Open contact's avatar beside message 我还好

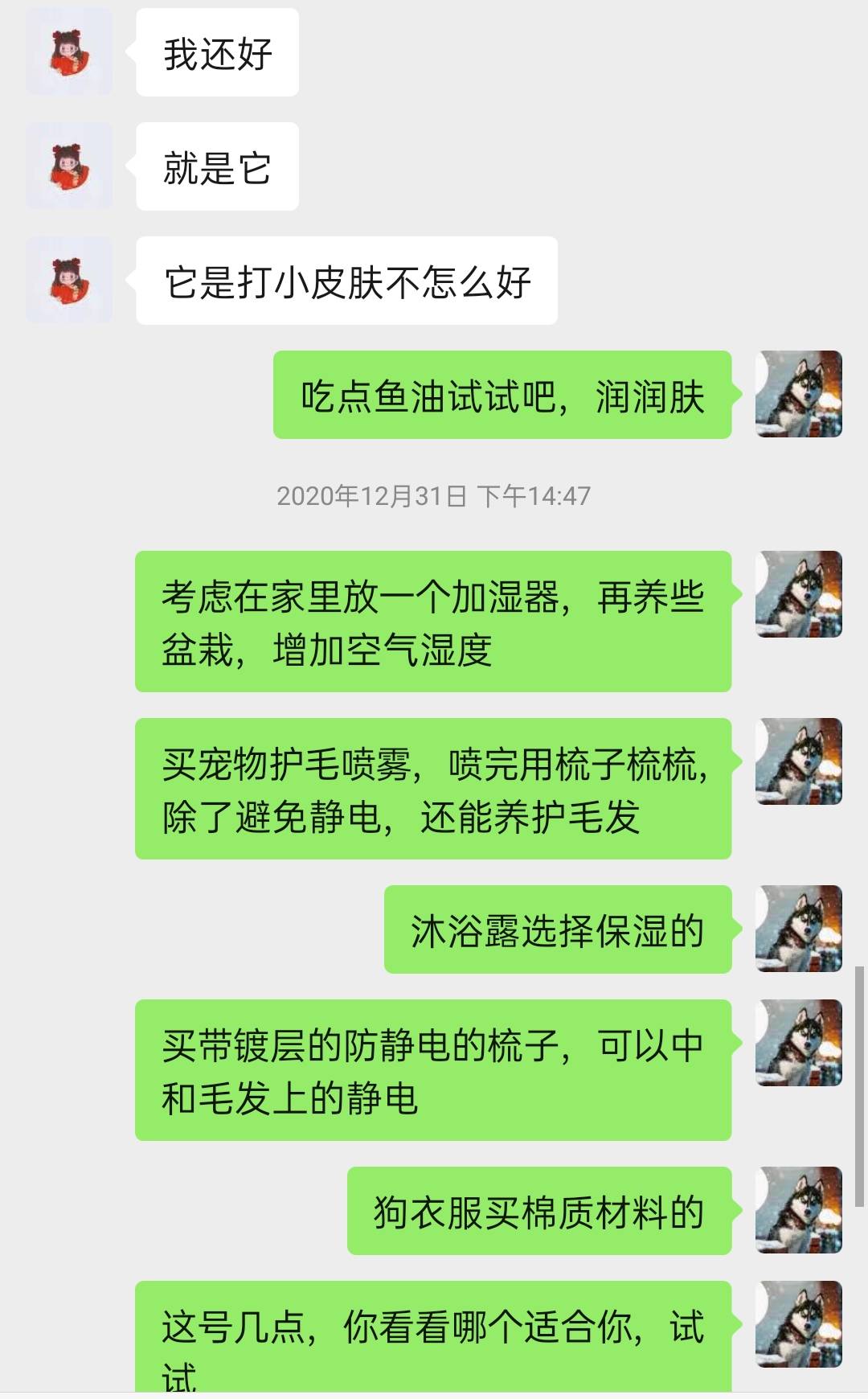[x=69, y=52]
